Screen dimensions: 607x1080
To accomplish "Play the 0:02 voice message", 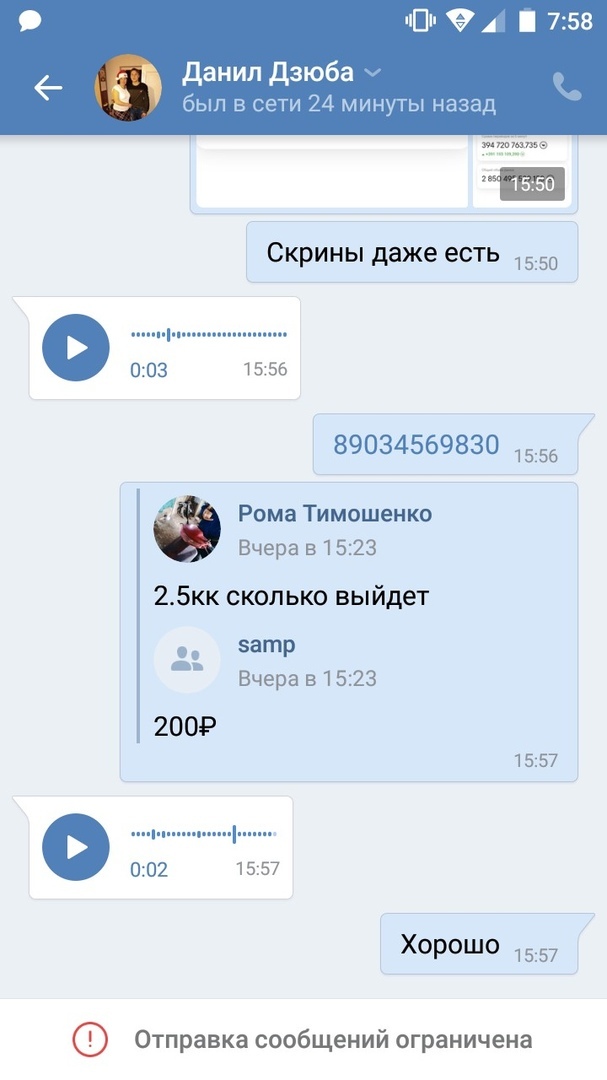I will coord(76,847).
